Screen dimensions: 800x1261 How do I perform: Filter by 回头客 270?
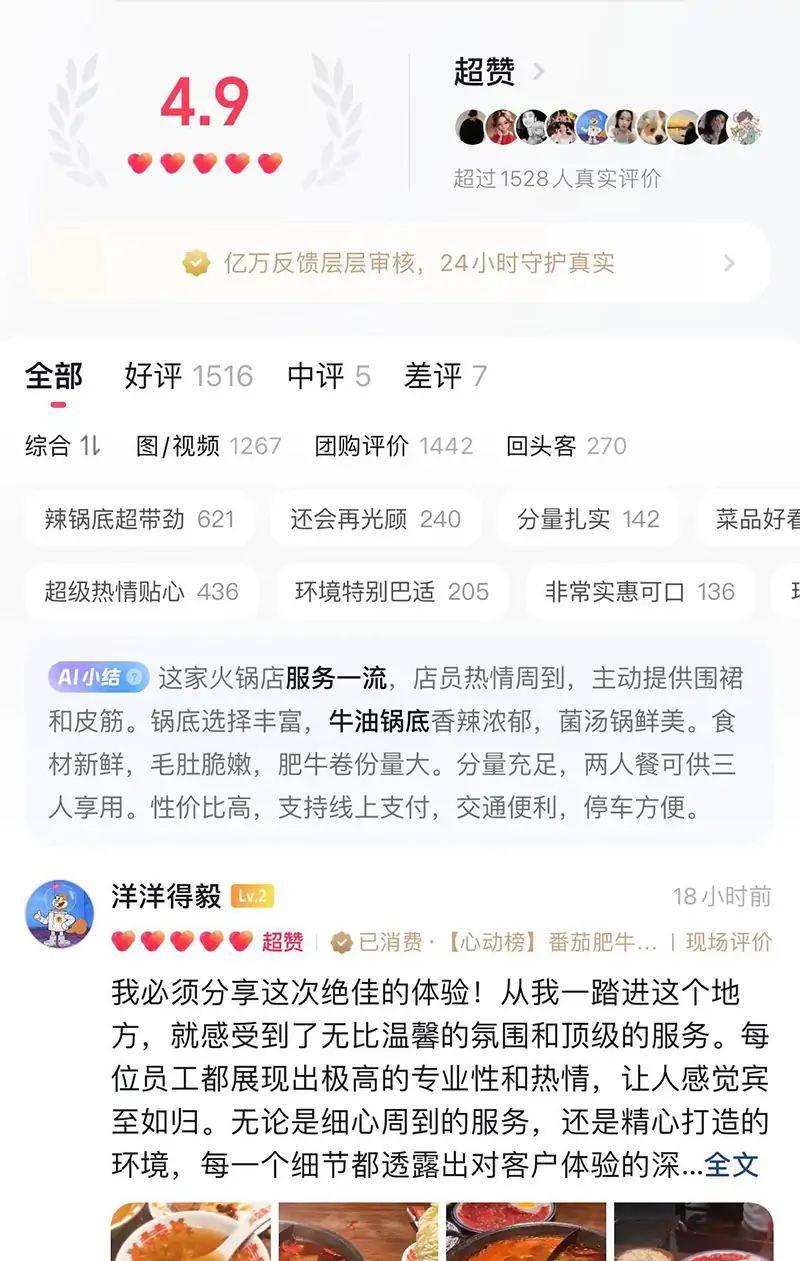pos(566,446)
